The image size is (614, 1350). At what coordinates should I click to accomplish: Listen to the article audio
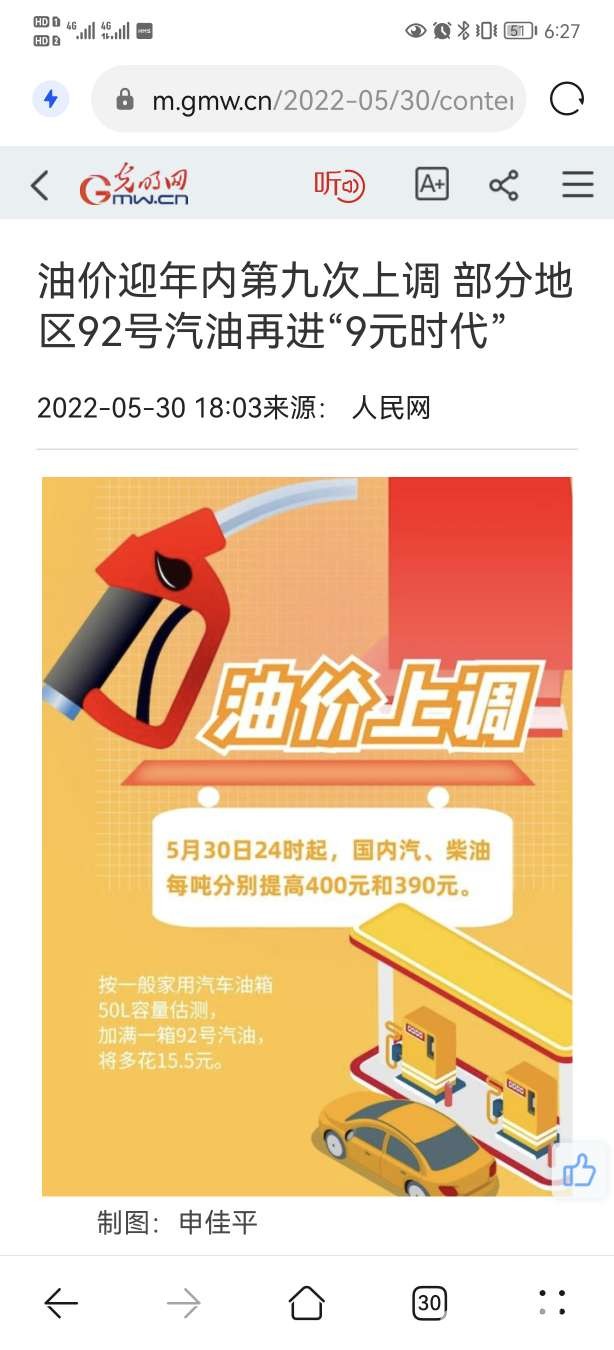point(340,185)
